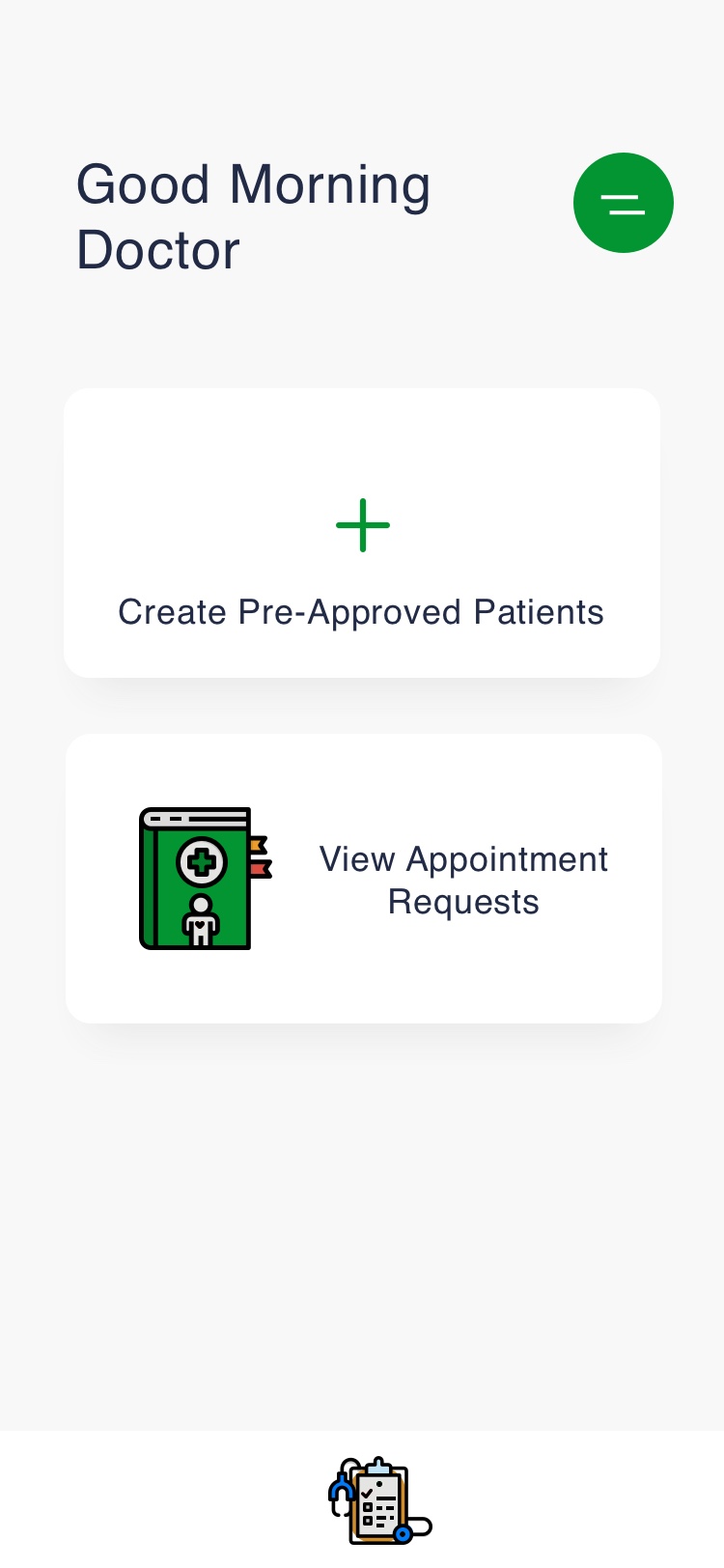Open Create Pre-Approved Patients card

[362, 533]
